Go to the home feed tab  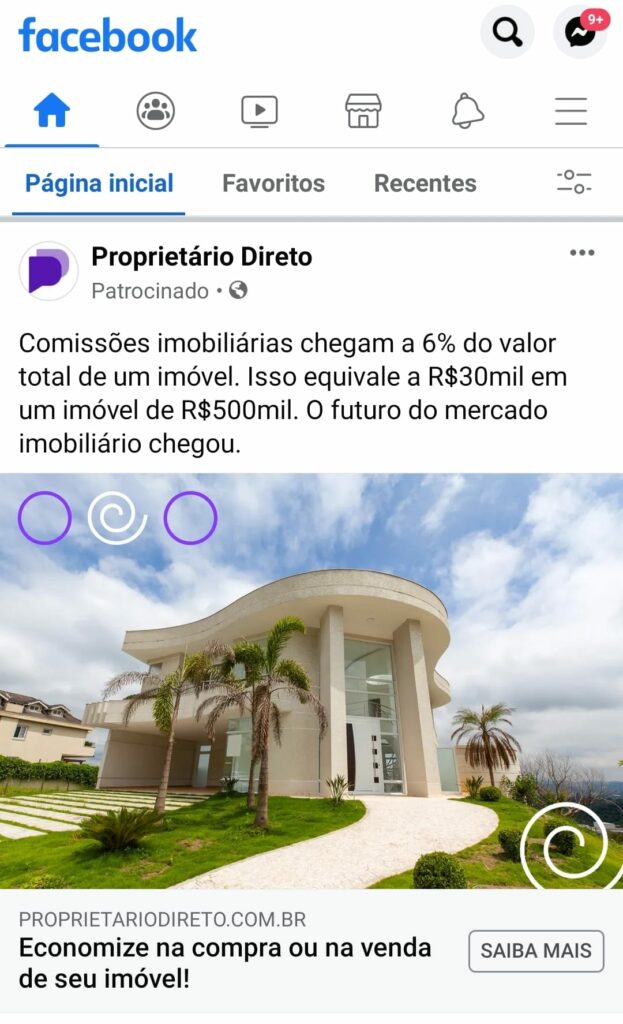(x=52, y=111)
